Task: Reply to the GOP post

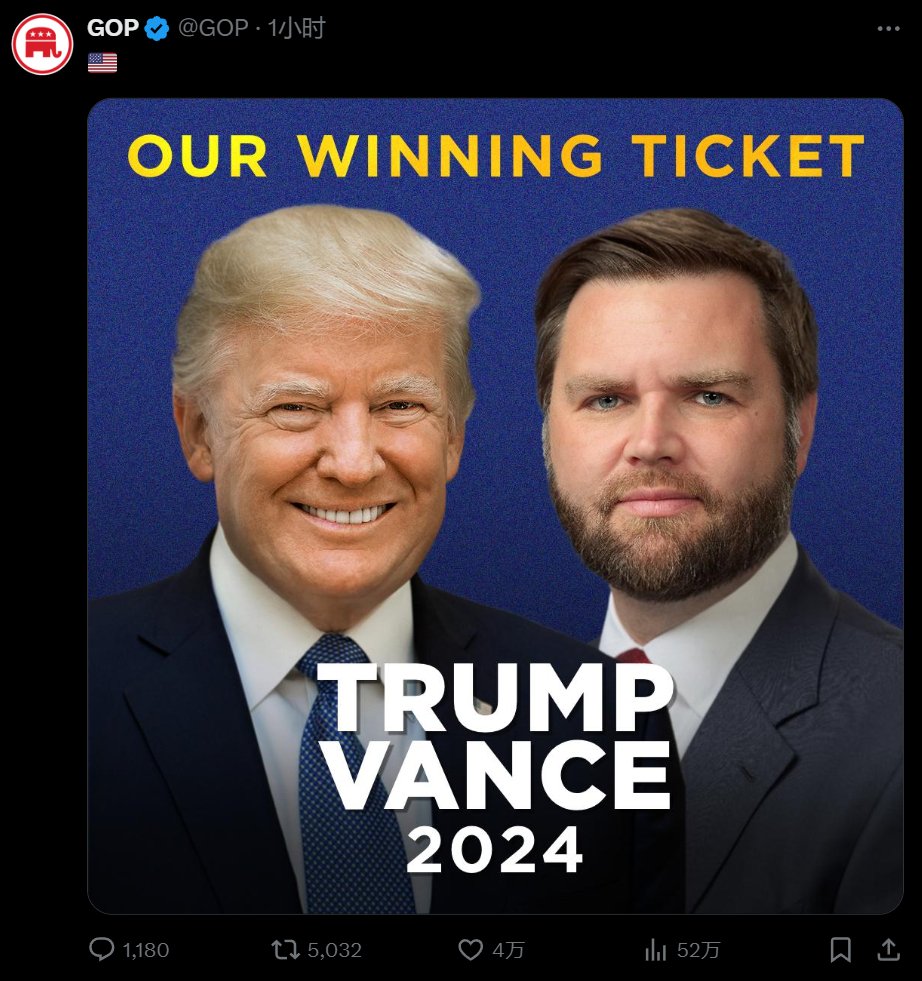Action: (102, 949)
